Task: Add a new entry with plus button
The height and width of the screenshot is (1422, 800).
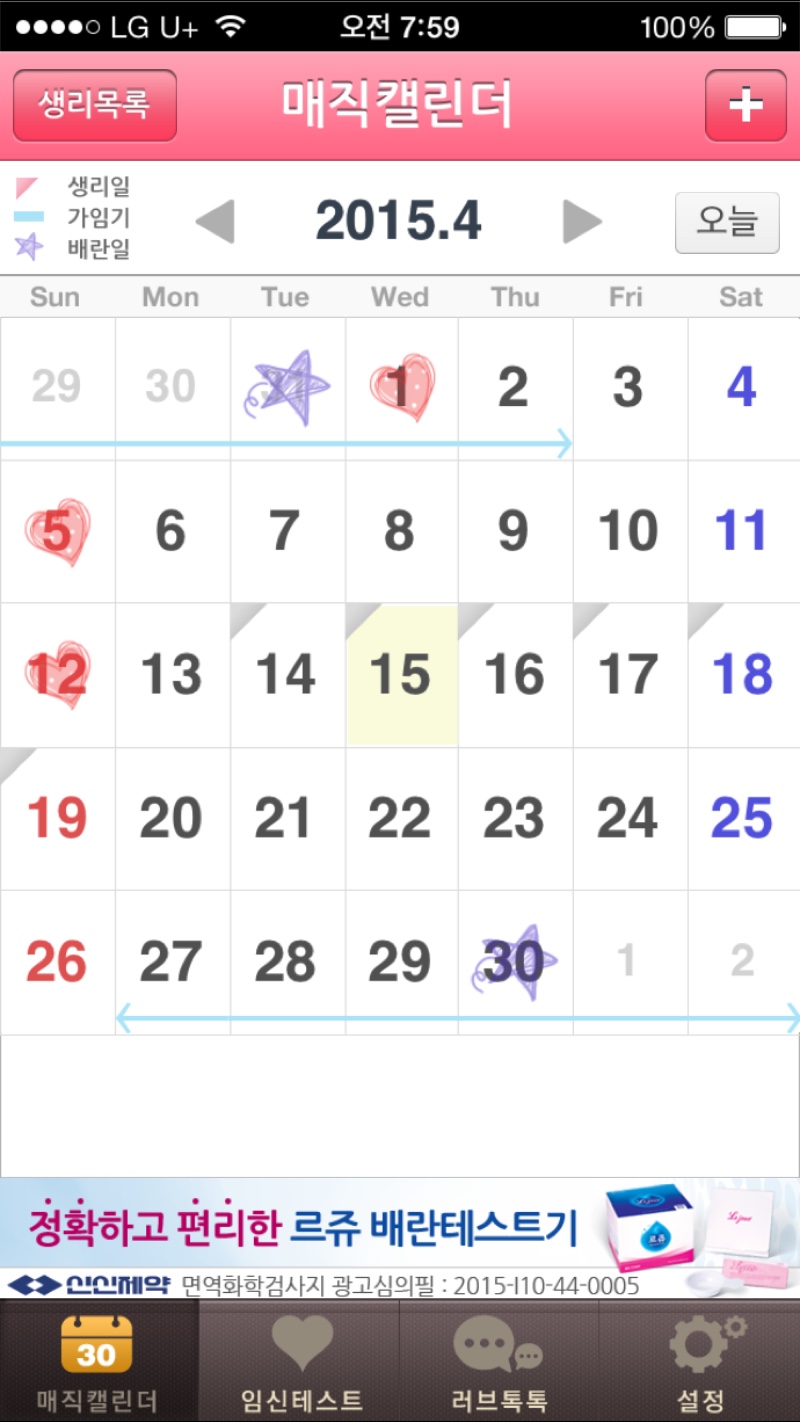Action: [746, 105]
